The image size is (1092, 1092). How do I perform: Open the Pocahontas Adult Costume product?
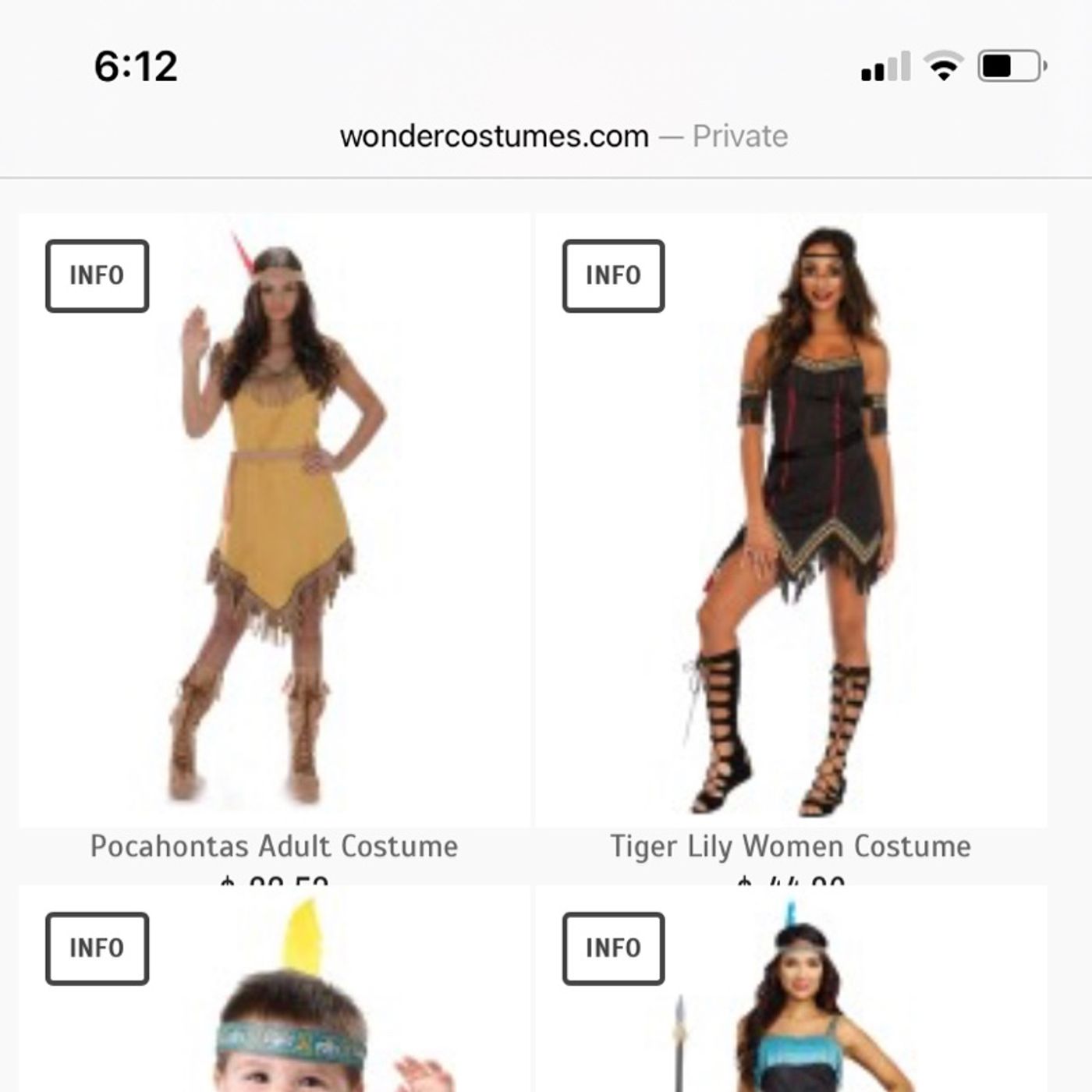click(274, 846)
